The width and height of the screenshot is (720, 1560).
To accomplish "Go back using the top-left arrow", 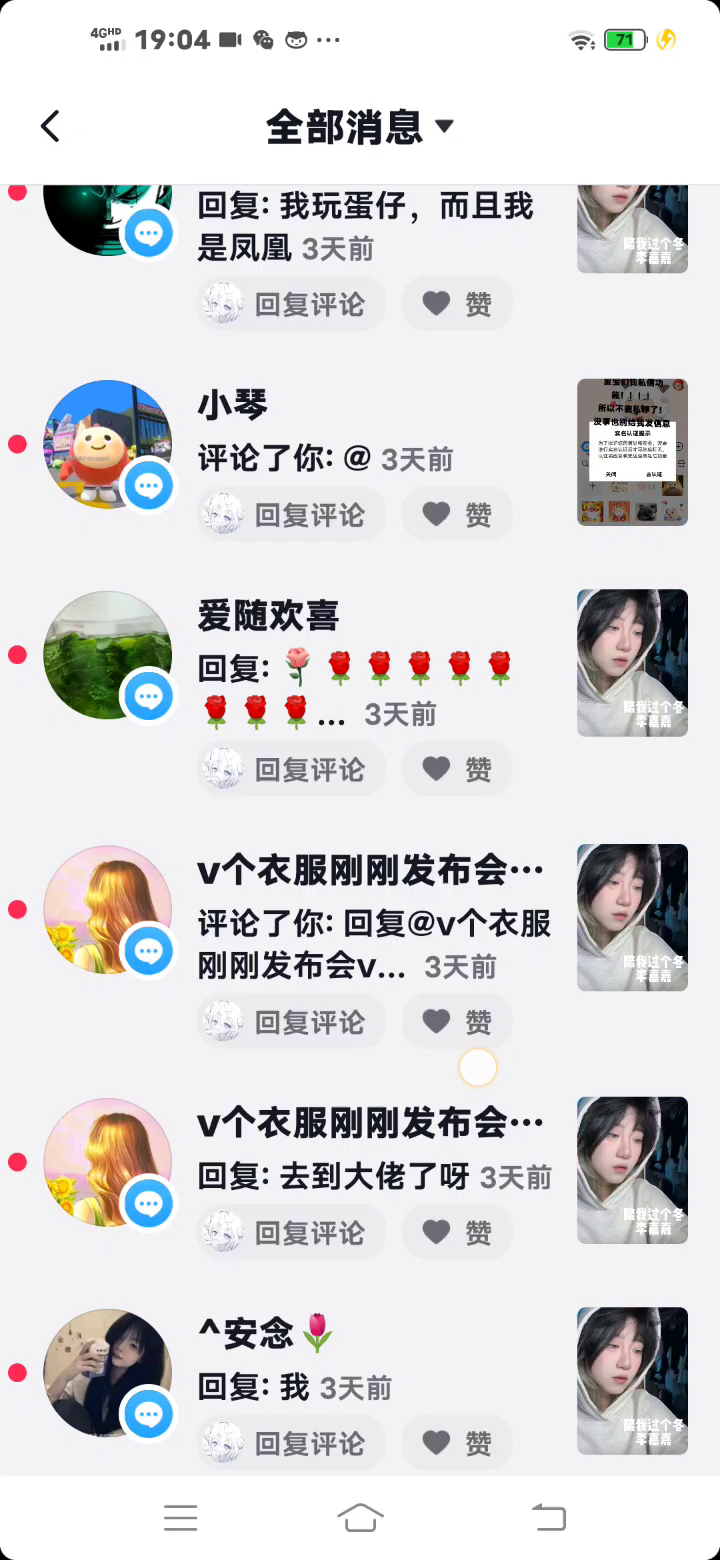I will tap(50, 126).
